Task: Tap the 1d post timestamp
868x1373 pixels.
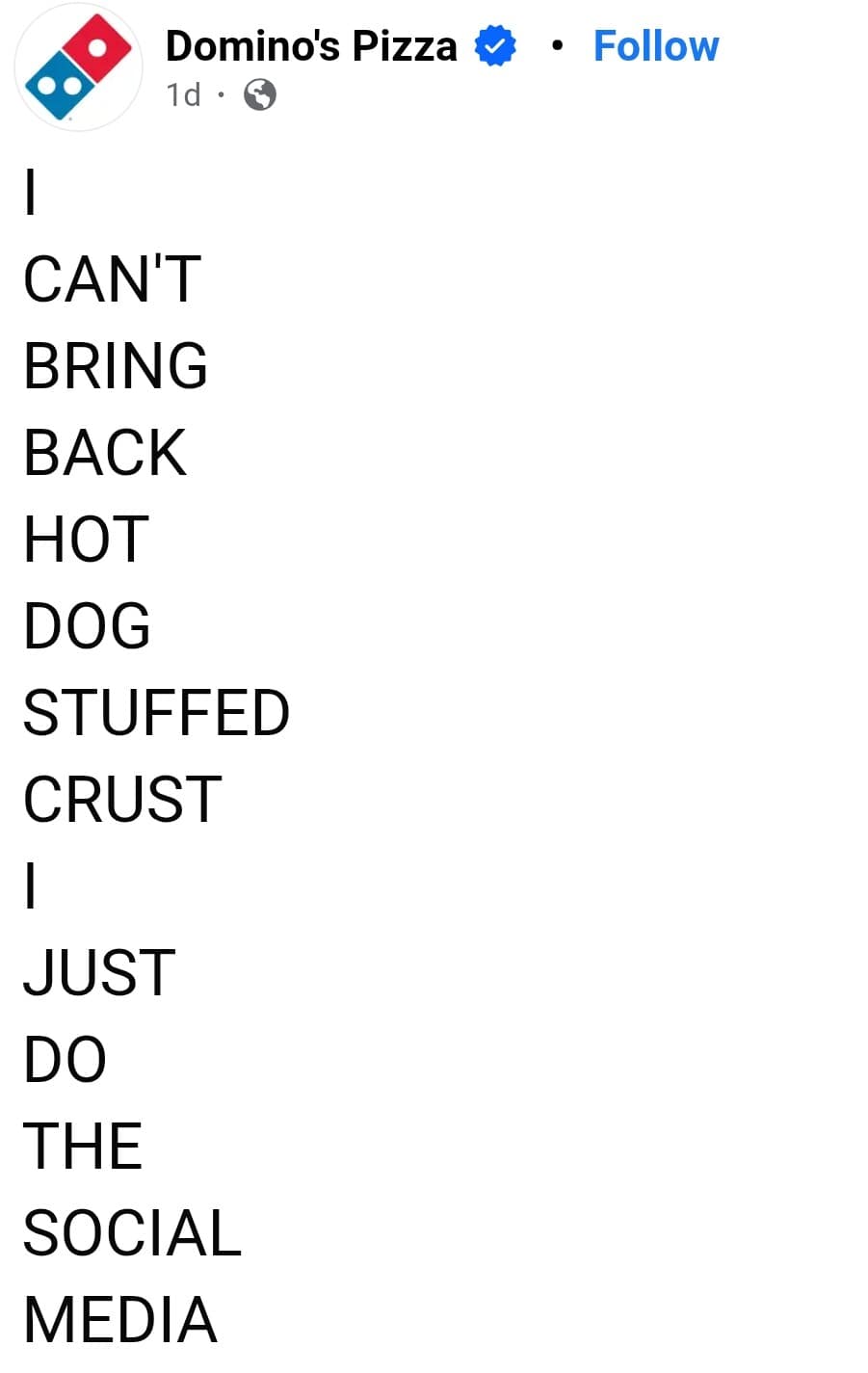Action: tap(183, 94)
